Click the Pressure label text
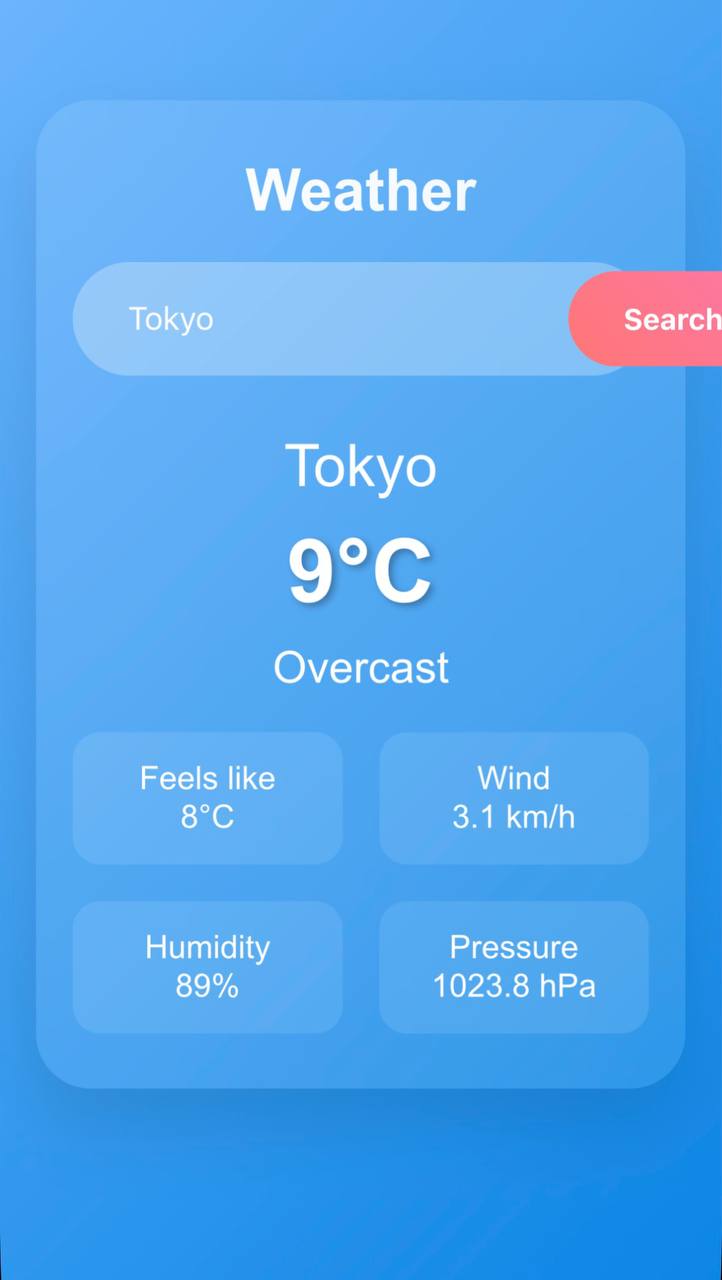This screenshot has height=1280, width=722. 514,947
